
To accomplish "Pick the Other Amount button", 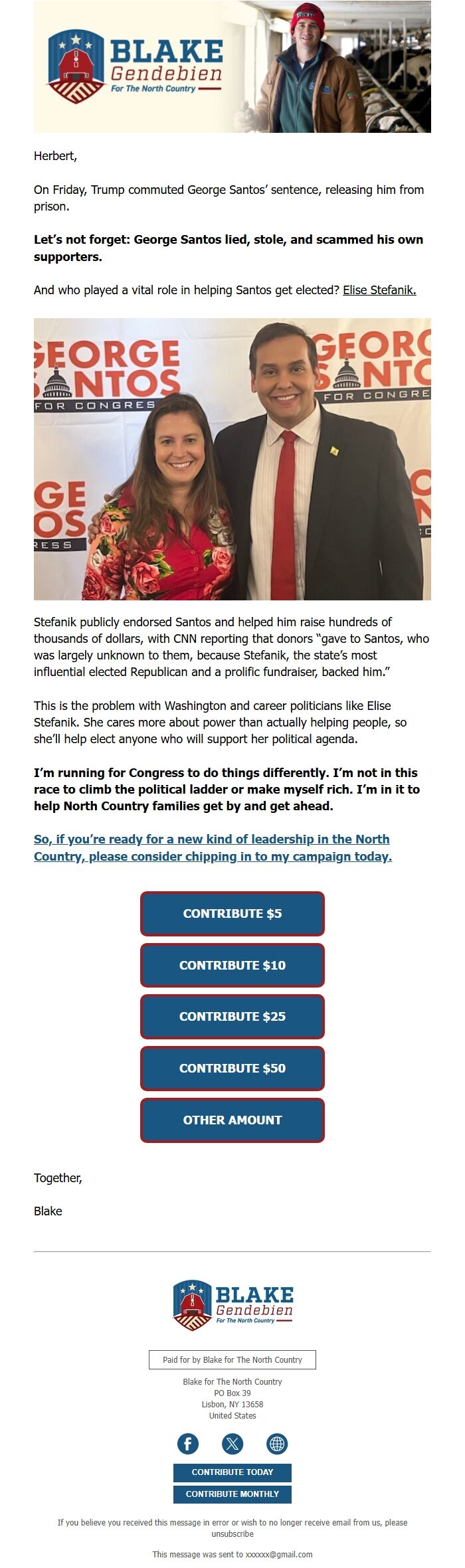I will tap(232, 1120).
